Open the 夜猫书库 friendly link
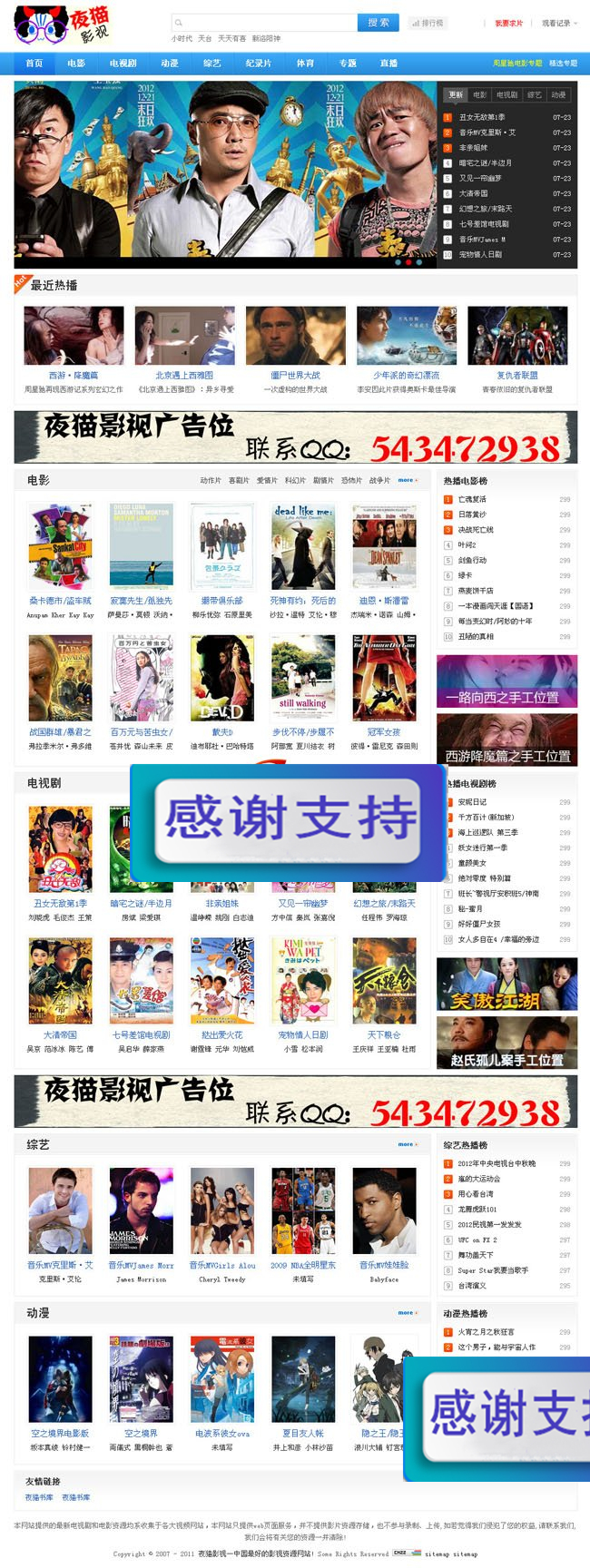Screen dimensions: 590x1568 click(x=39, y=1497)
